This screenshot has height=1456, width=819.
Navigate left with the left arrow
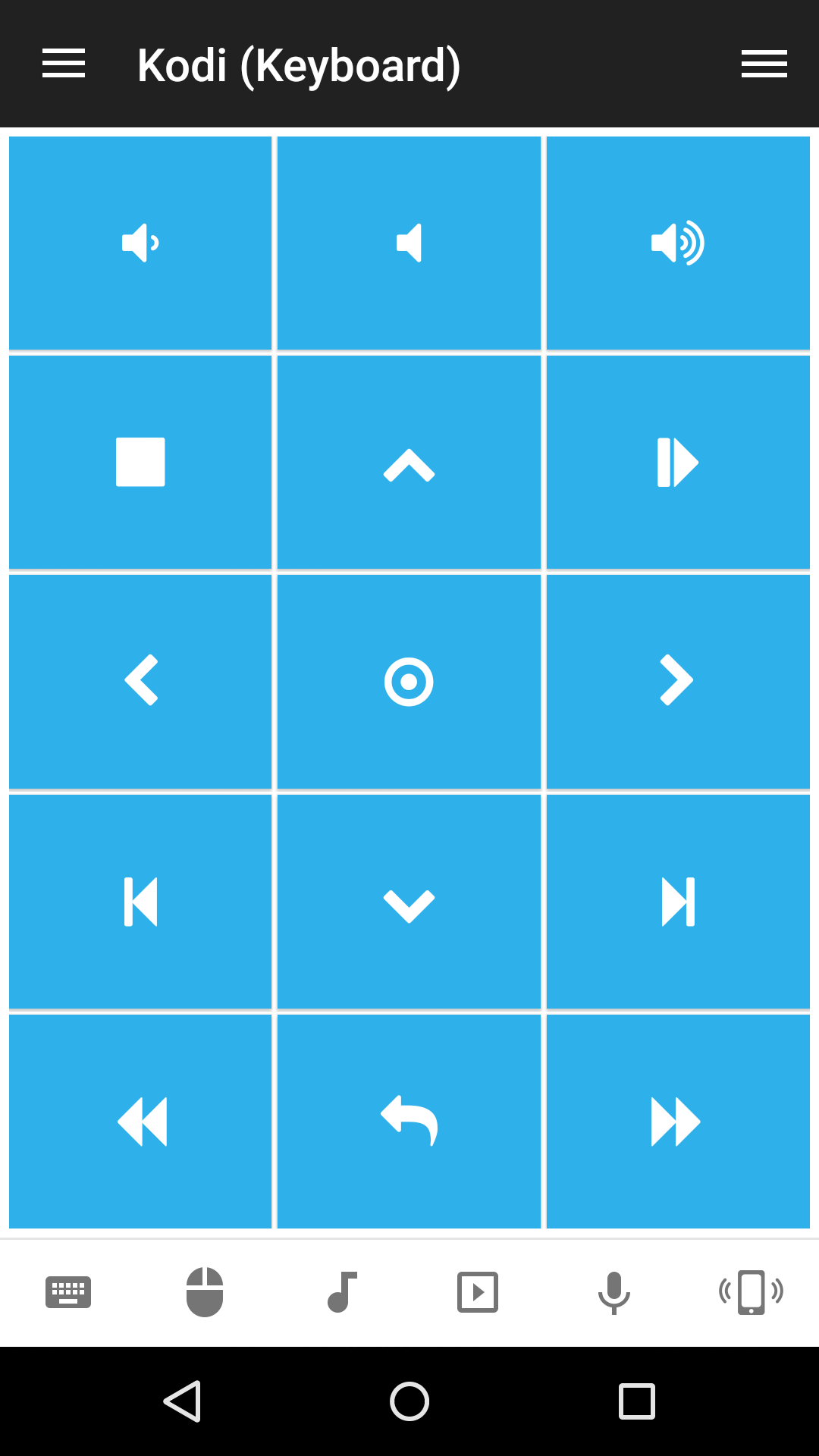click(x=140, y=681)
